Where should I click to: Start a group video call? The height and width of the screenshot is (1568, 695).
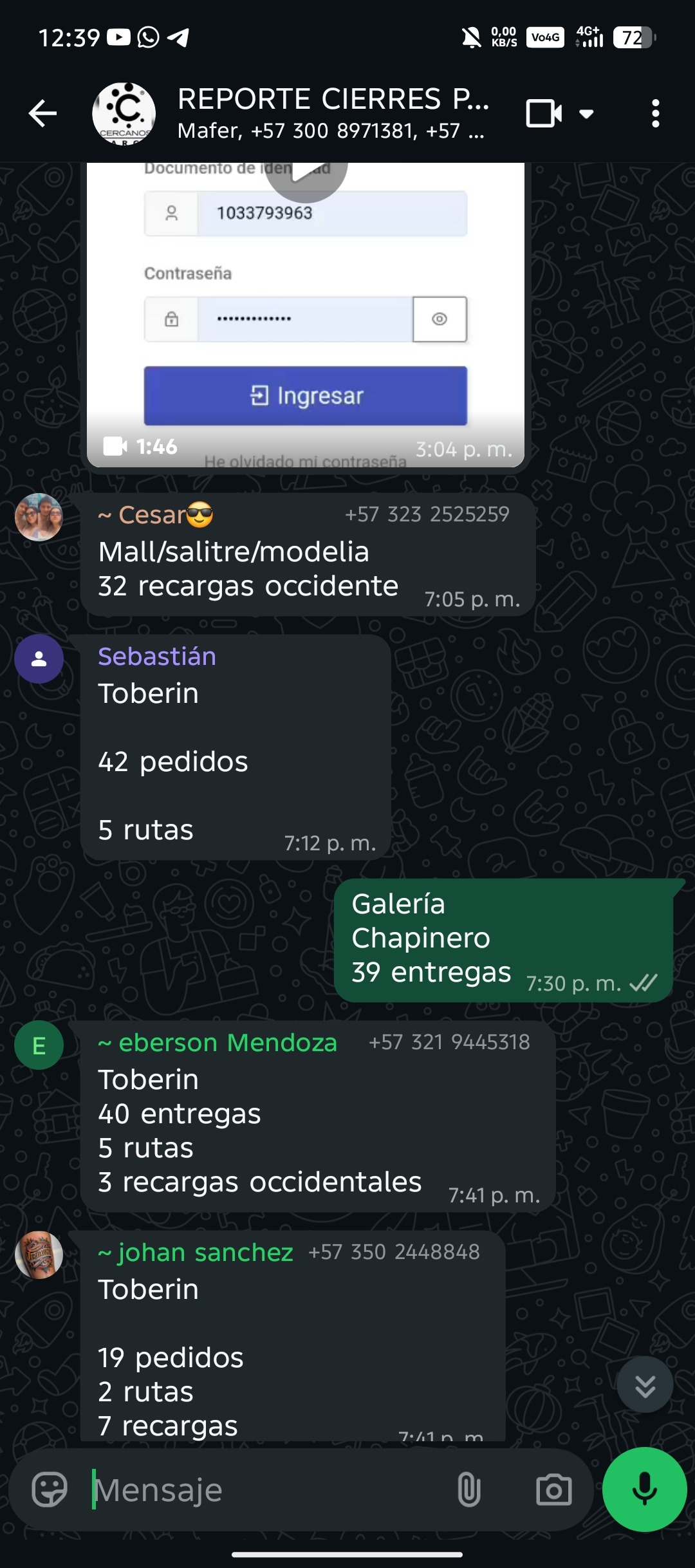544,114
